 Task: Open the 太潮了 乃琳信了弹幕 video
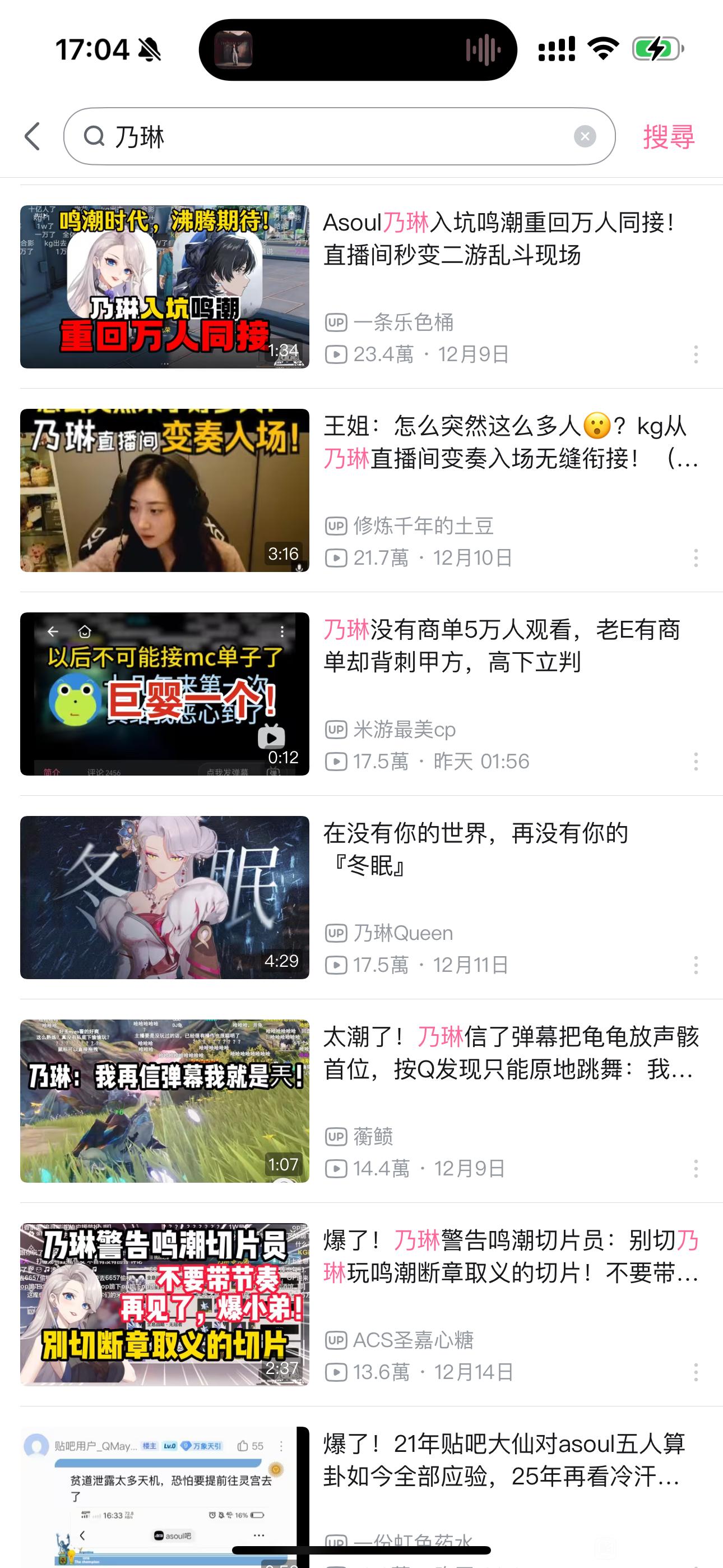[x=164, y=1100]
